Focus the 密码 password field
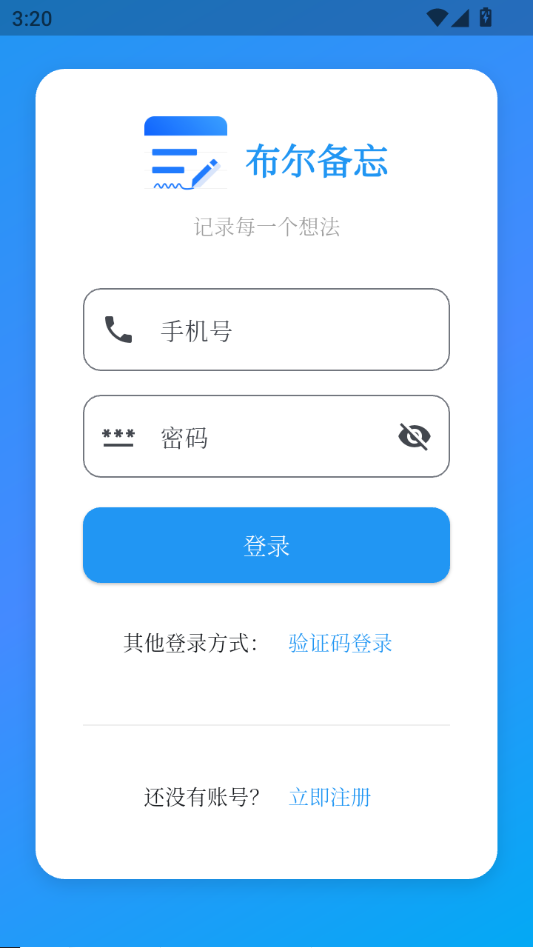The height and width of the screenshot is (948, 533). pos(266,437)
